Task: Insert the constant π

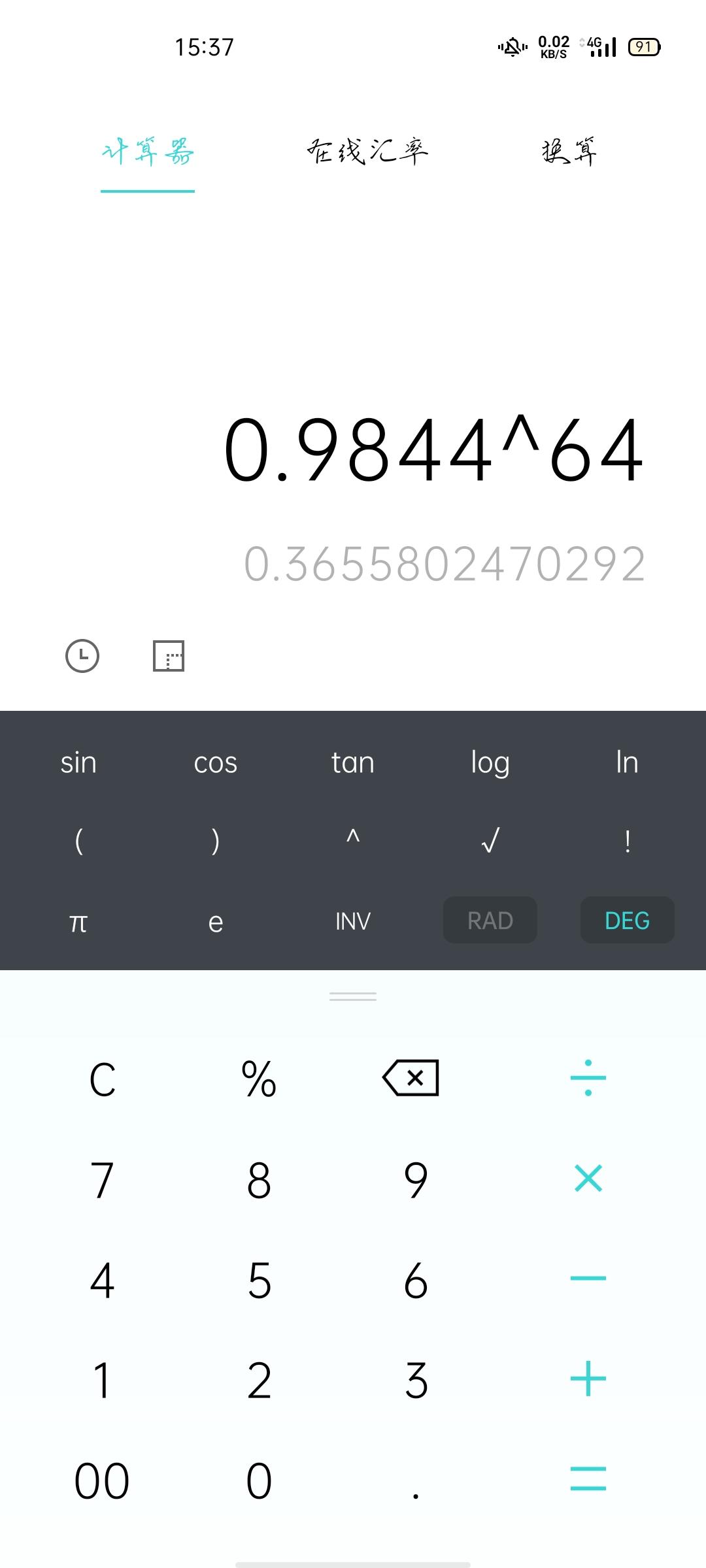Action: [x=78, y=923]
